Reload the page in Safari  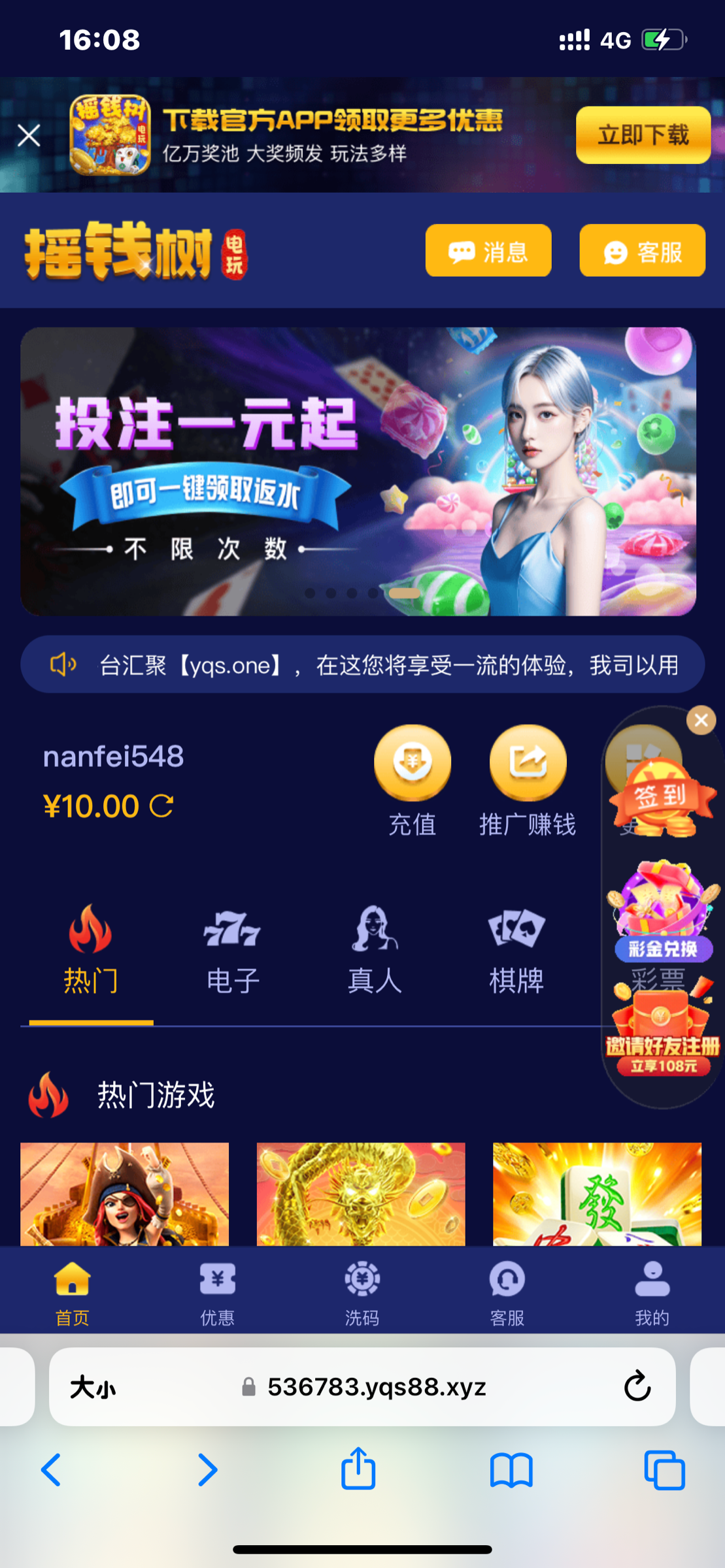(637, 1386)
